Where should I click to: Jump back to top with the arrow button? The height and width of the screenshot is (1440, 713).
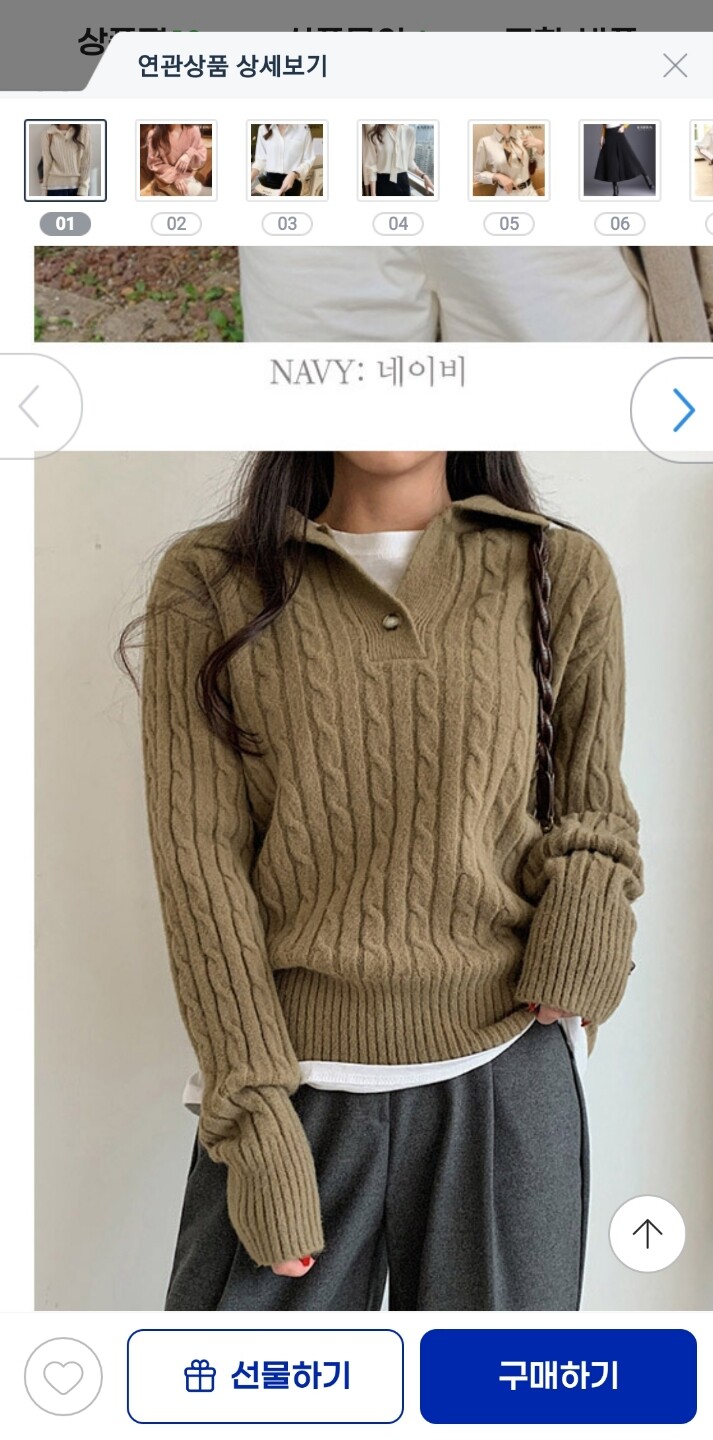pyautogui.click(x=647, y=1234)
